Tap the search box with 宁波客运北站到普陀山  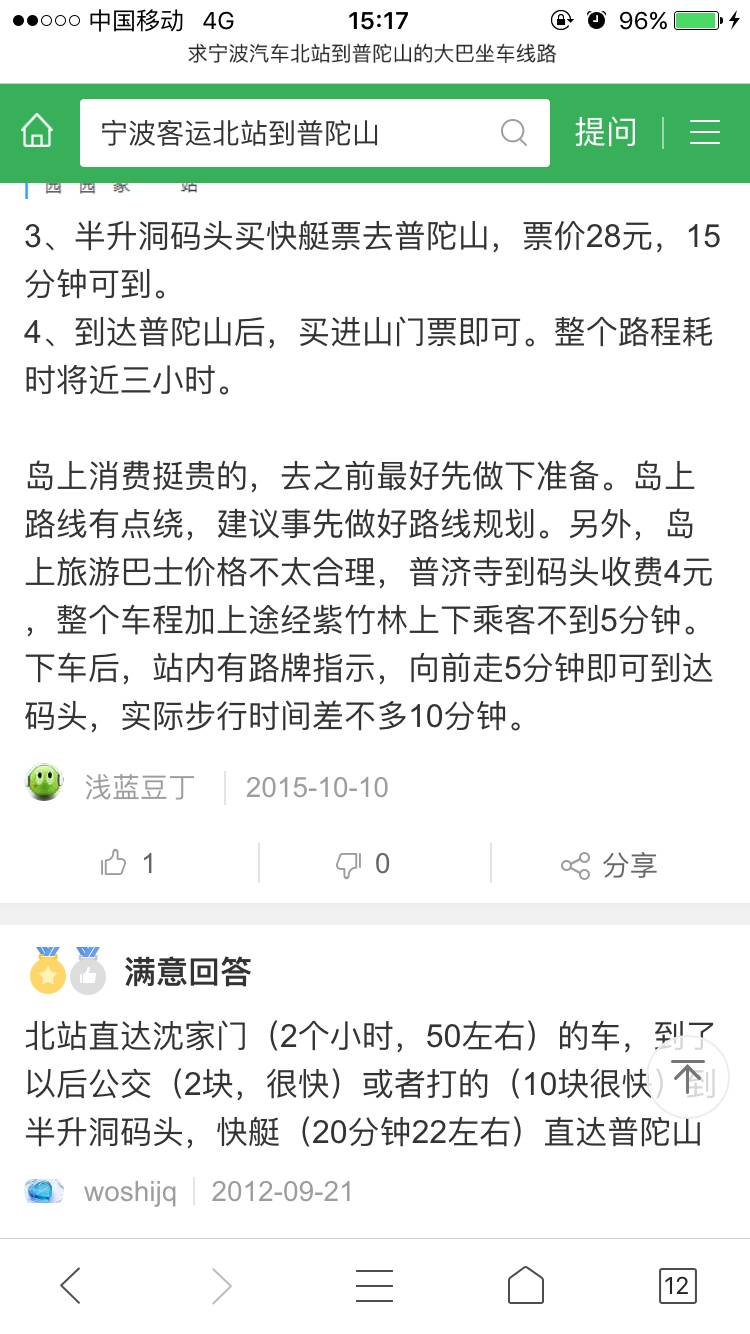(290, 133)
